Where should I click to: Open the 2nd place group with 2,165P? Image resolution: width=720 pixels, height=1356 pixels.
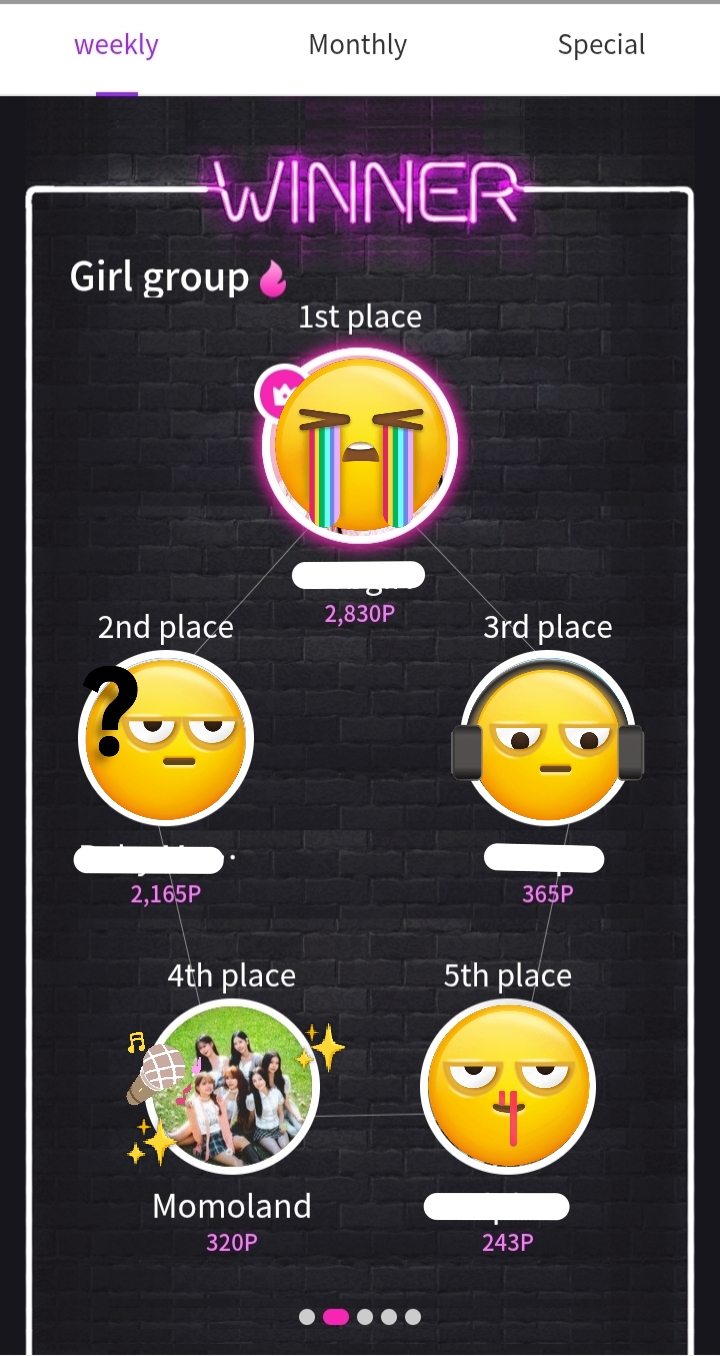(x=166, y=738)
